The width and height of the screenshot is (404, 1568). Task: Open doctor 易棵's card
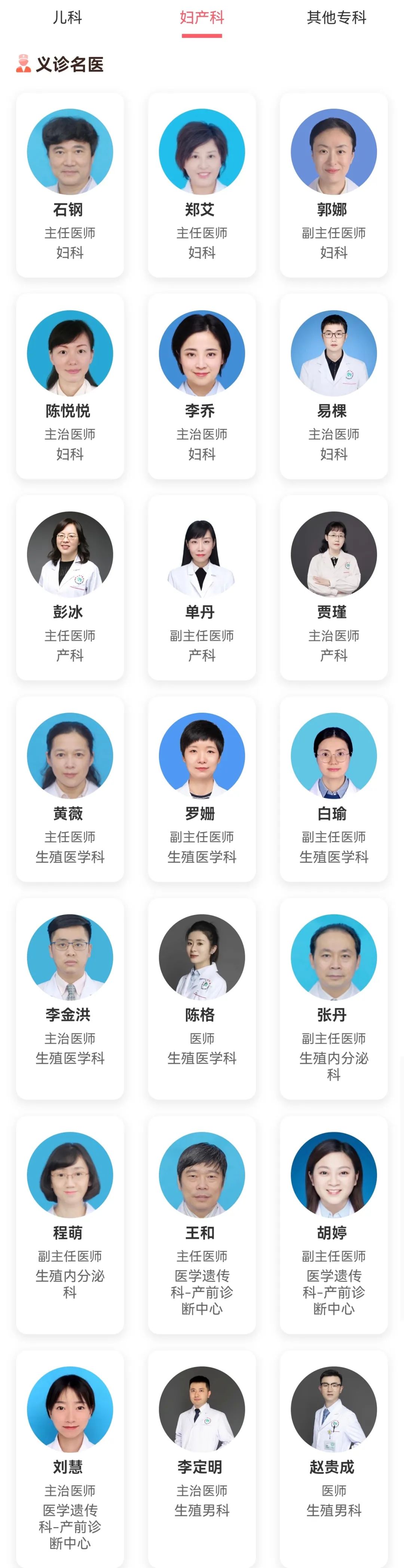(333, 386)
